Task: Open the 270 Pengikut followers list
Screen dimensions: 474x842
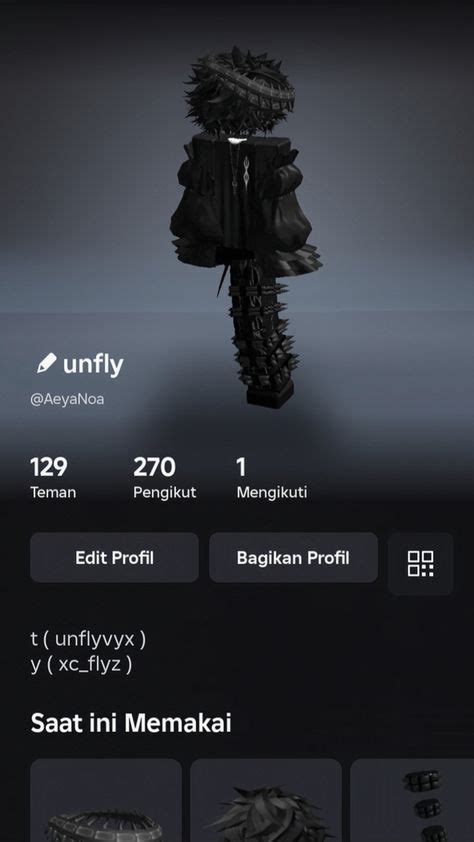Action: (165, 478)
